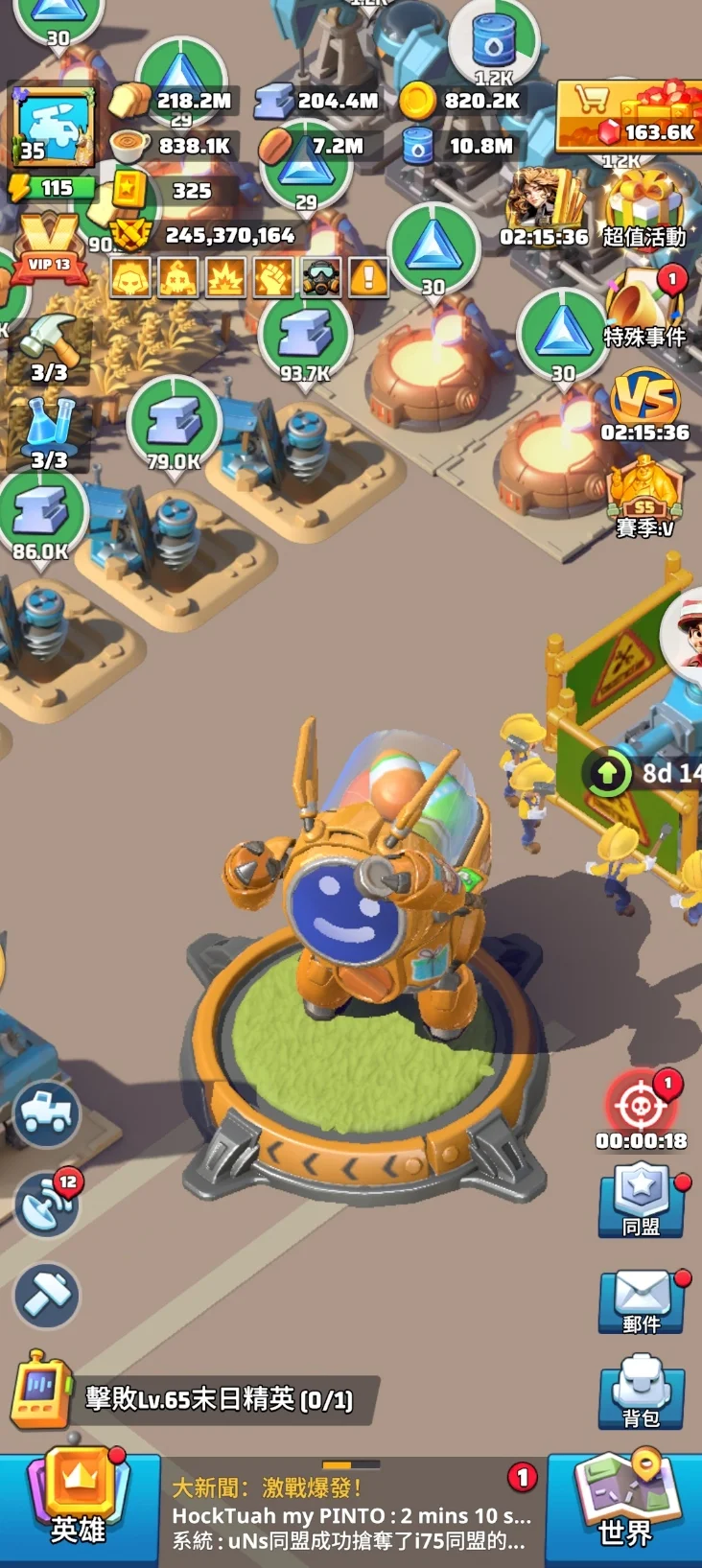Open 特殊事件 special events
The image size is (702, 1568).
(643, 307)
